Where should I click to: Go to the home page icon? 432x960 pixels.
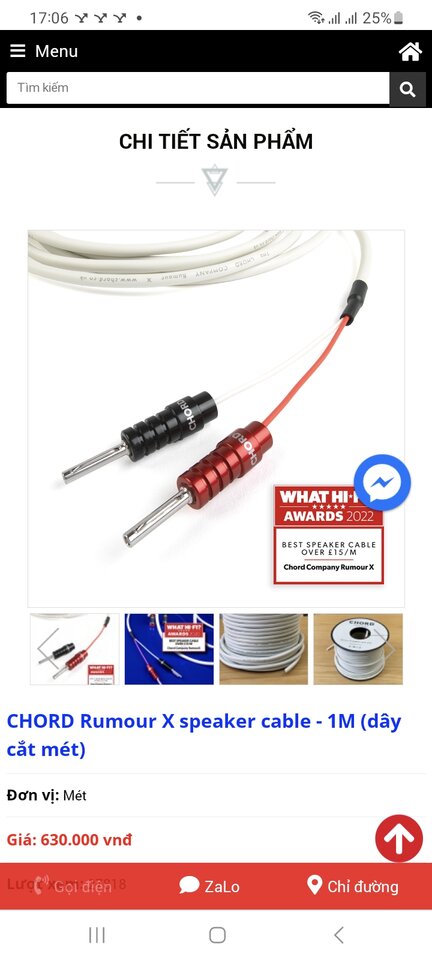[411, 51]
